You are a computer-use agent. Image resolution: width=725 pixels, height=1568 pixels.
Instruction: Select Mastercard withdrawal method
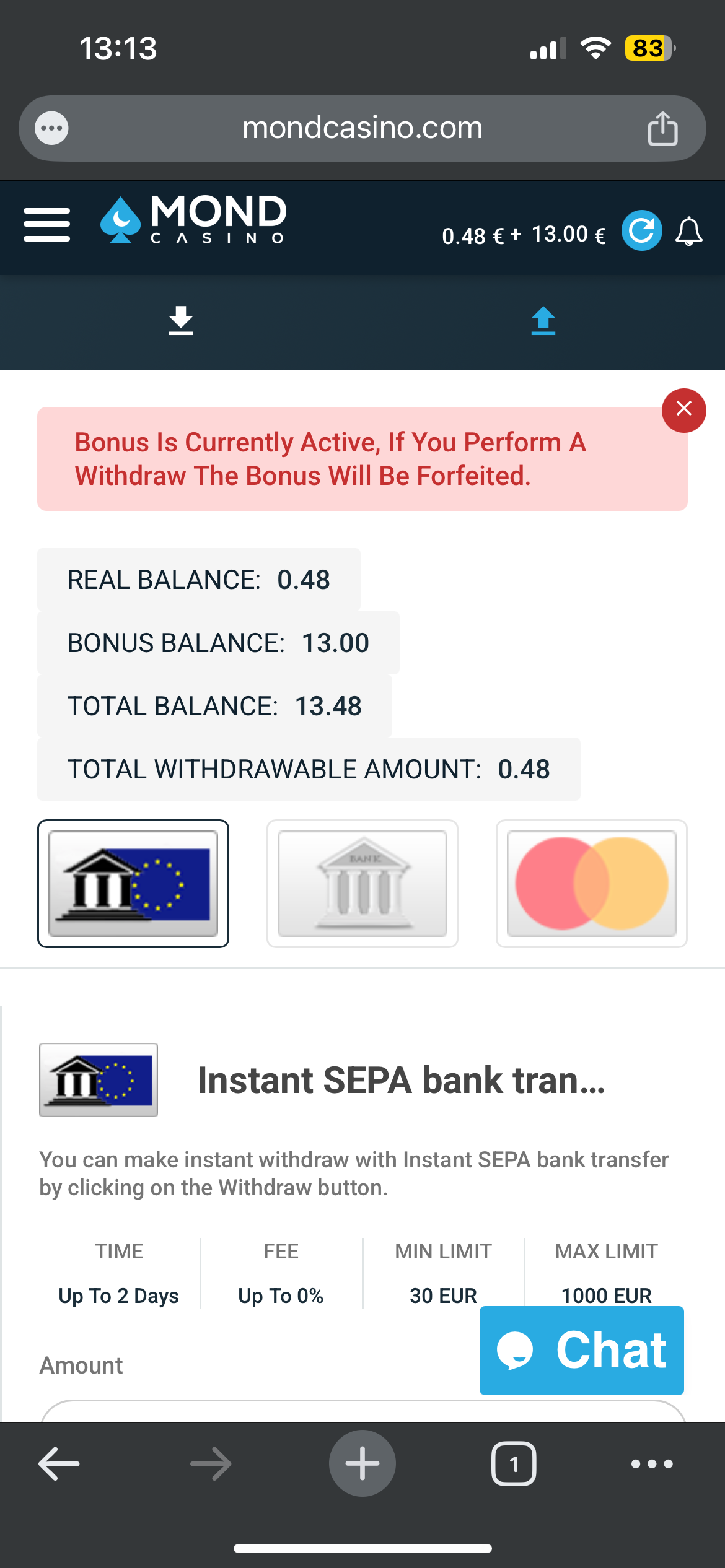(592, 884)
